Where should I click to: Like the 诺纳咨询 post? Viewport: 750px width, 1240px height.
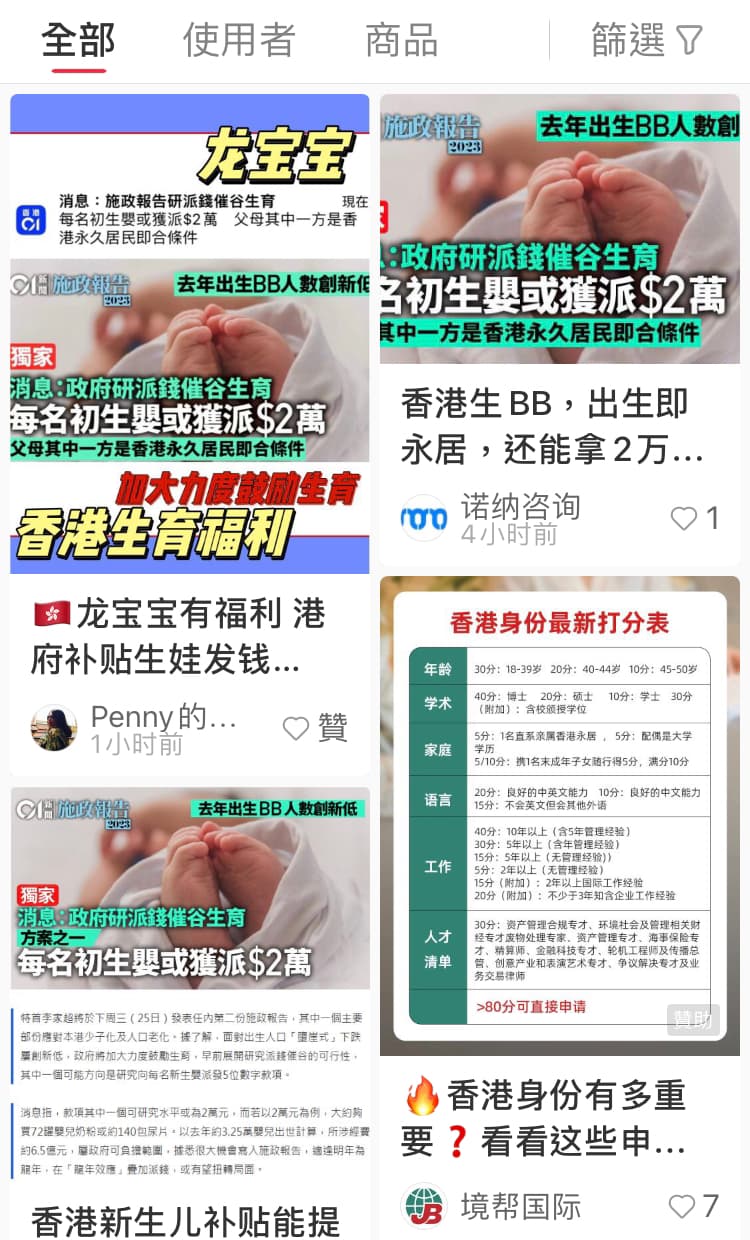[695, 518]
